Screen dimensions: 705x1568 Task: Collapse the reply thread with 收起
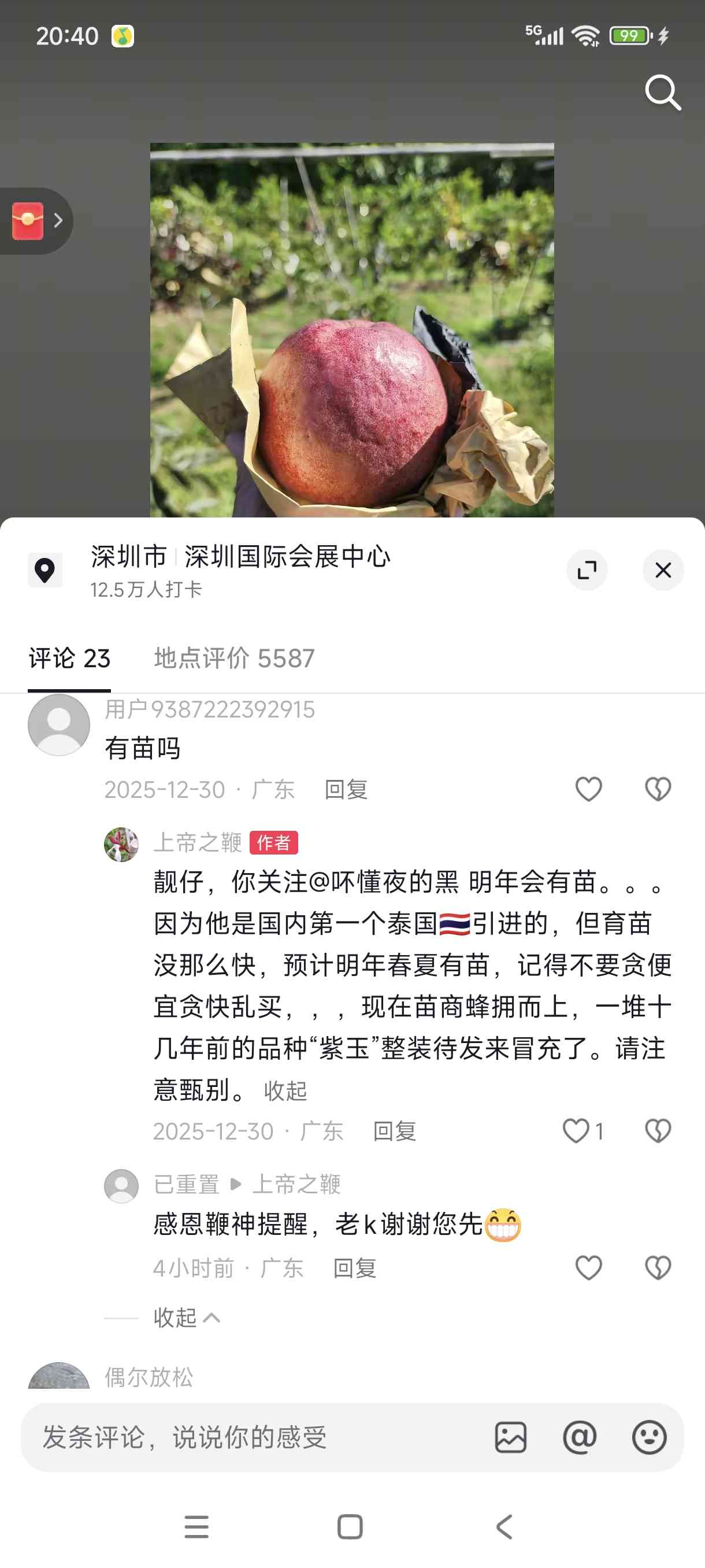click(x=185, y=1318)
